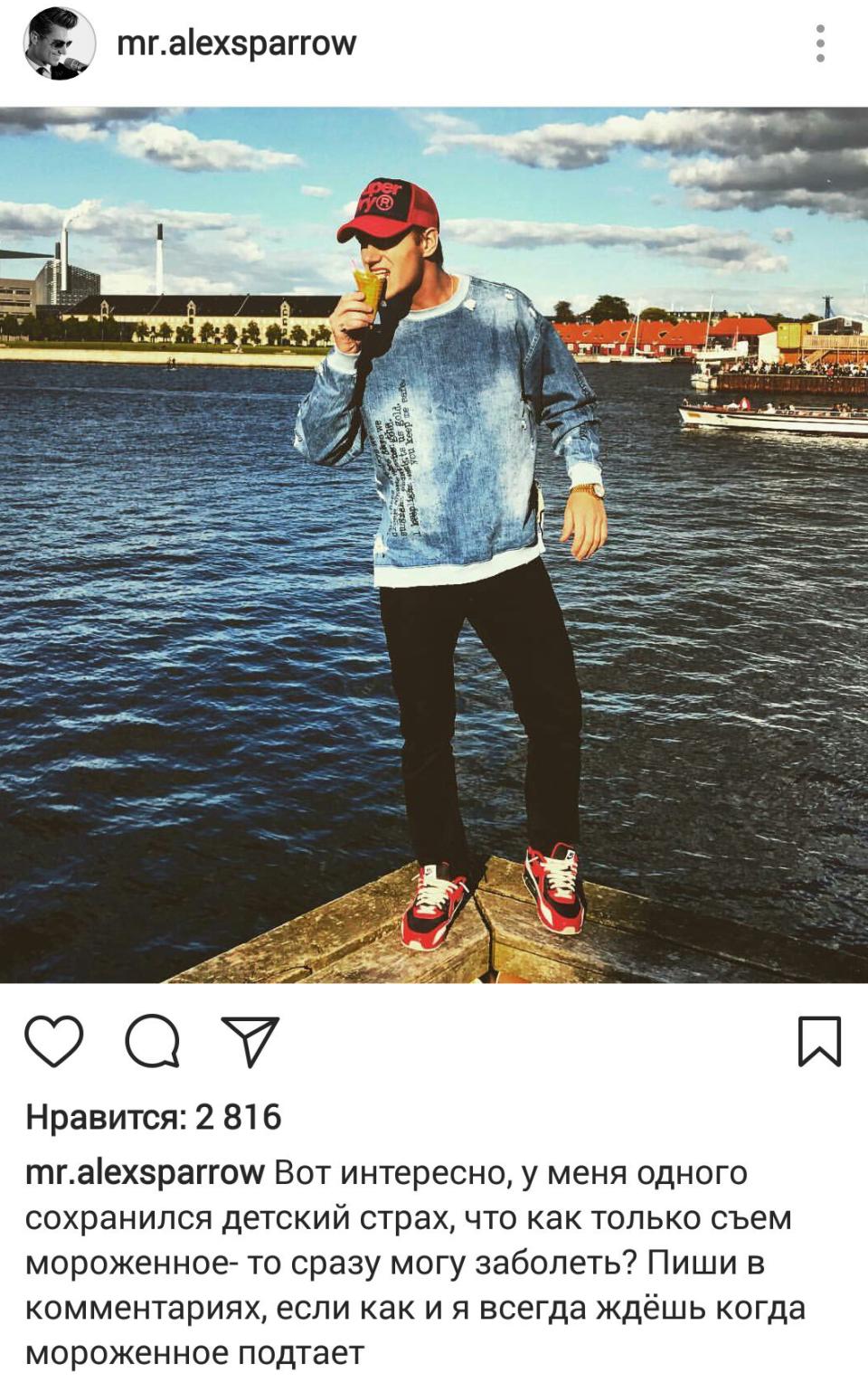This screenshot has width=868, height=1382.
Task: Open mr.alexsparrow profile avatar
Action: pos(60,43)
